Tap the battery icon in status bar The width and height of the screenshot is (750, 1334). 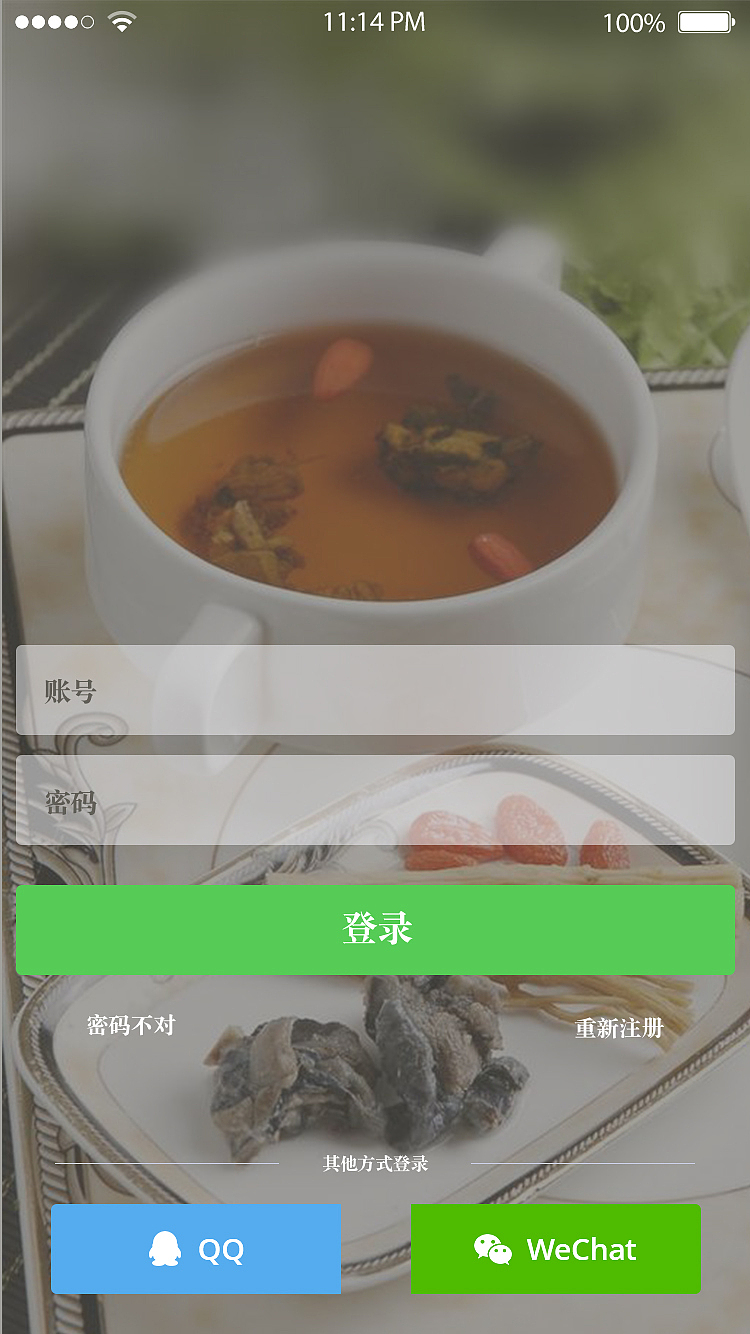pos(708,20)
